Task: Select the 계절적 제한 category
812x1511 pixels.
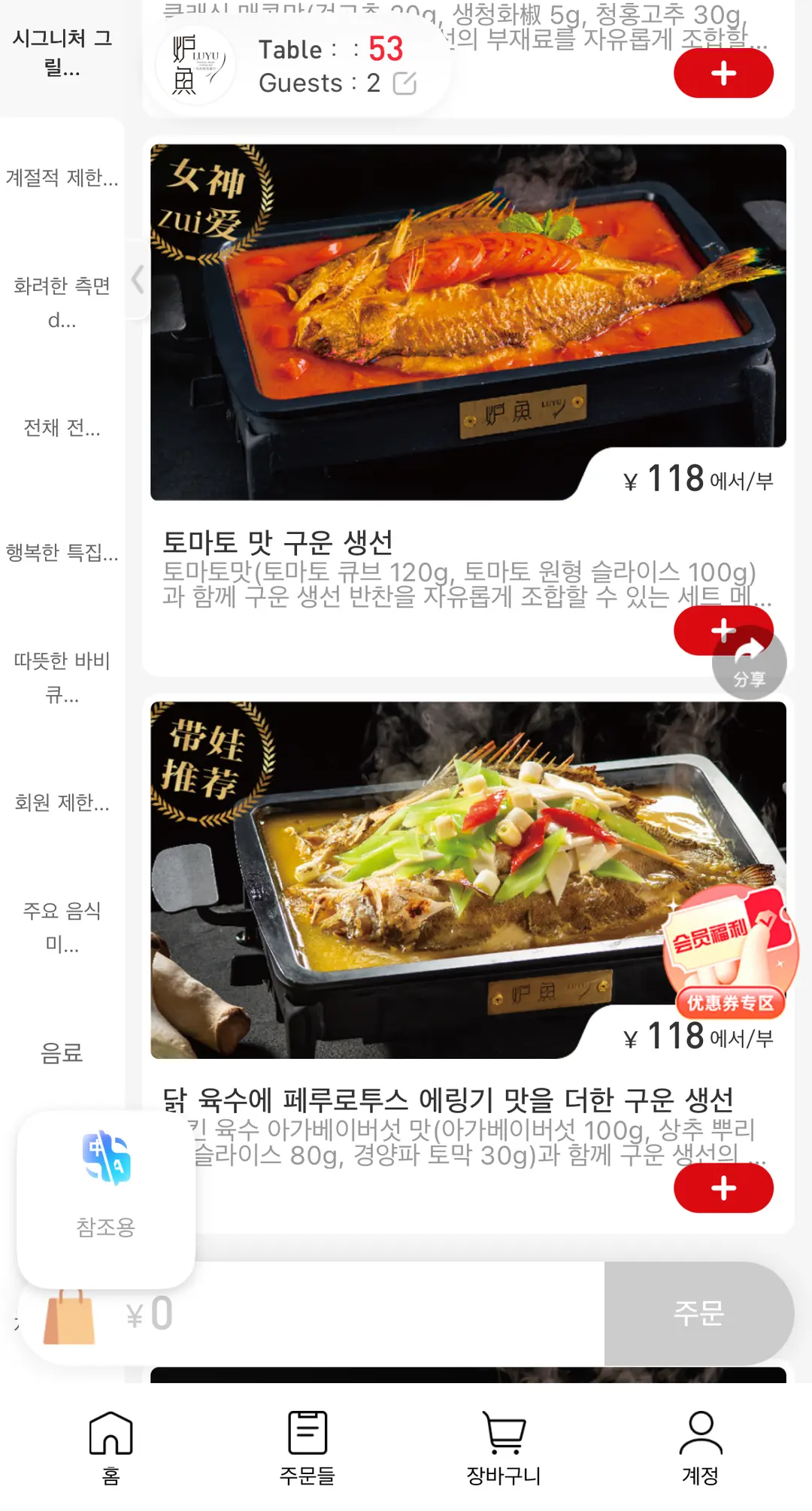Action: click(62, 177)
